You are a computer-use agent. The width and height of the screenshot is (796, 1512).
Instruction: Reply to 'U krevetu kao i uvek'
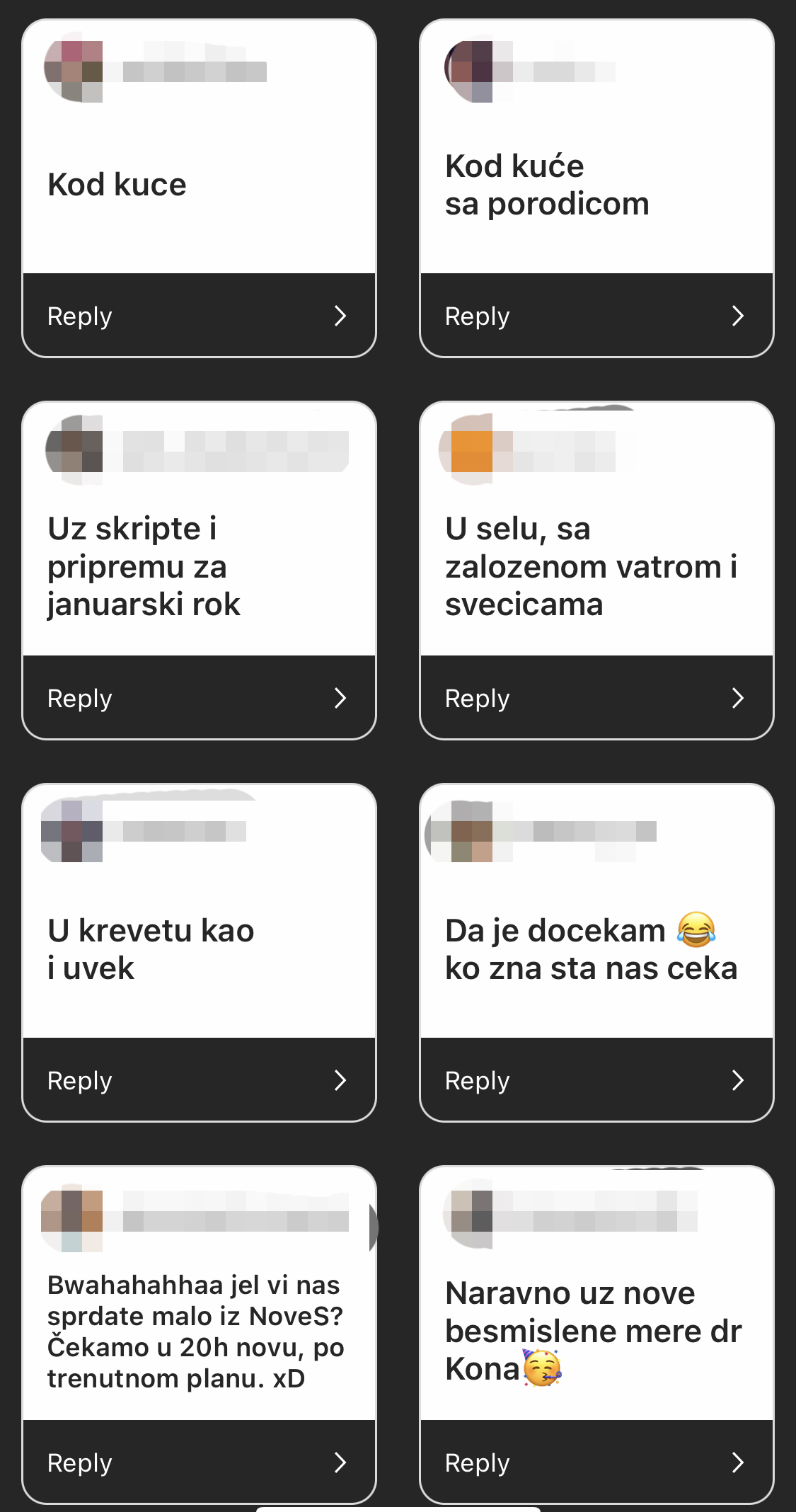199,1080
